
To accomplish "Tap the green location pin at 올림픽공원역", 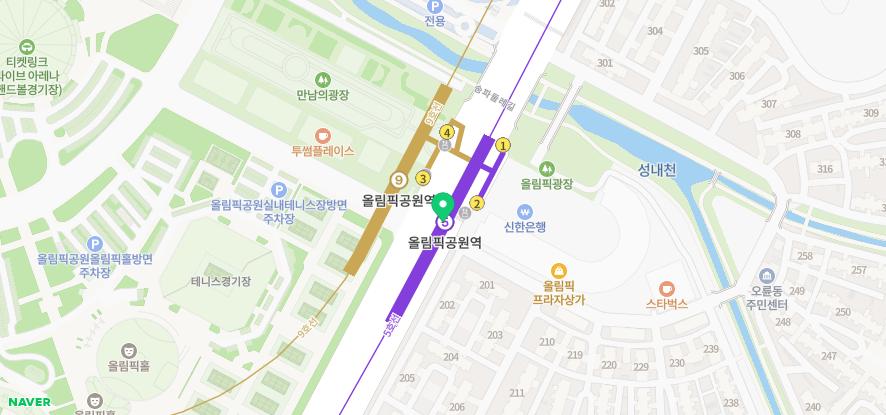I will click(x=445, y=205).
